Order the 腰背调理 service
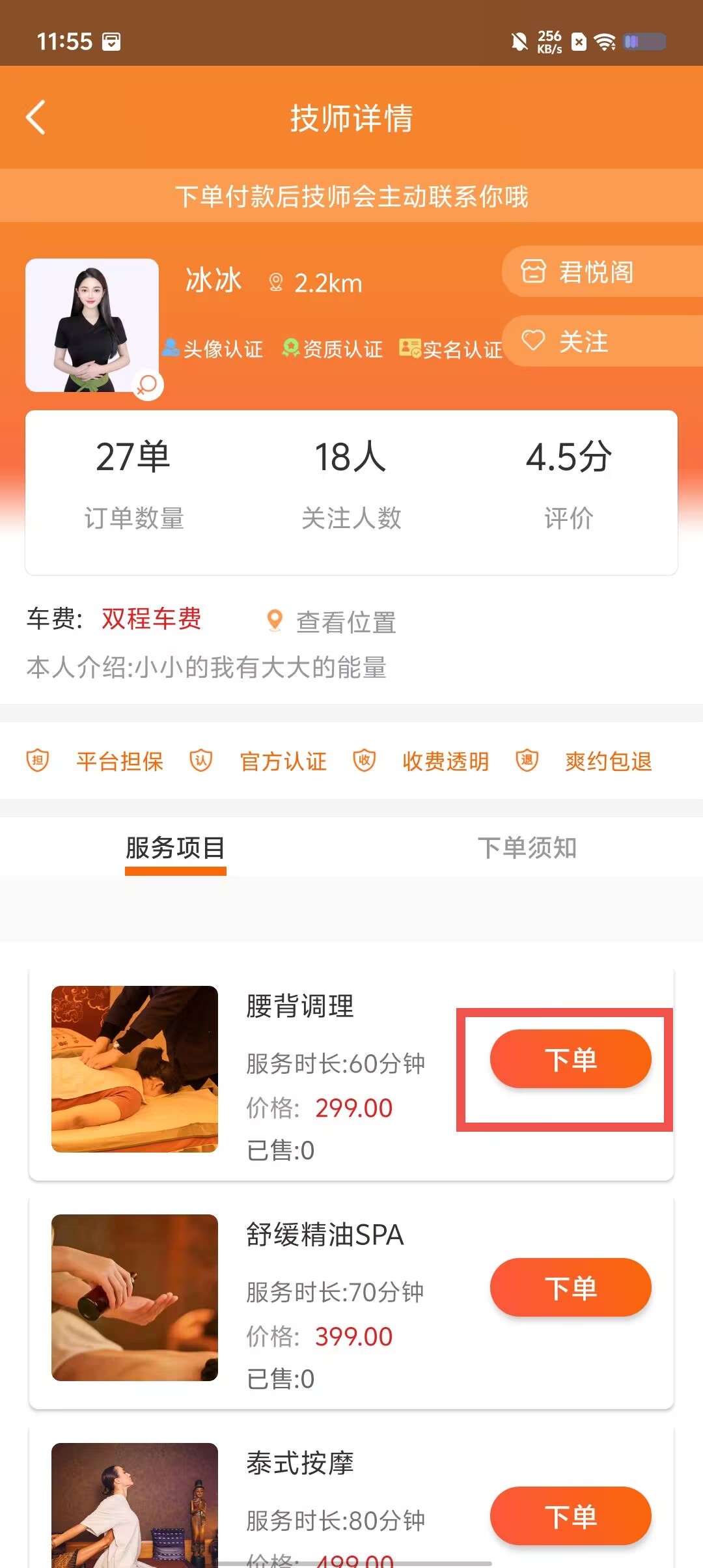This screenshot has width=703, height=1568. click(x=571, y=1059)
